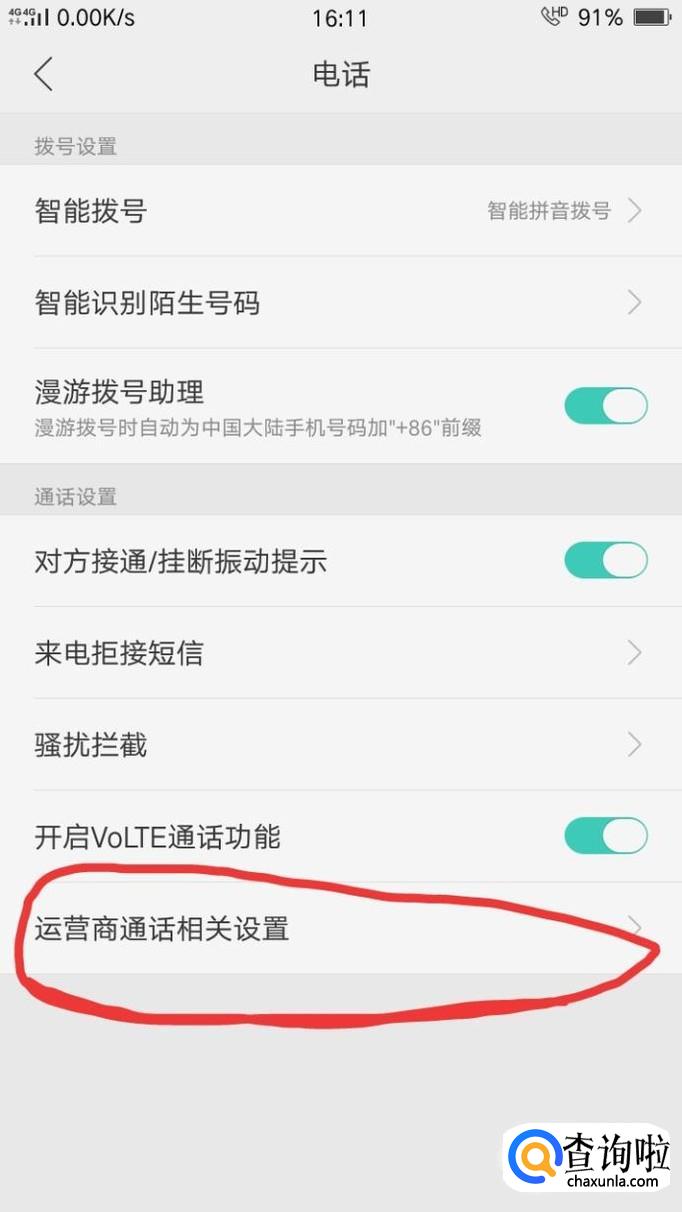Toggle off 开启VoLTE通话功能

tap(606, 836)
